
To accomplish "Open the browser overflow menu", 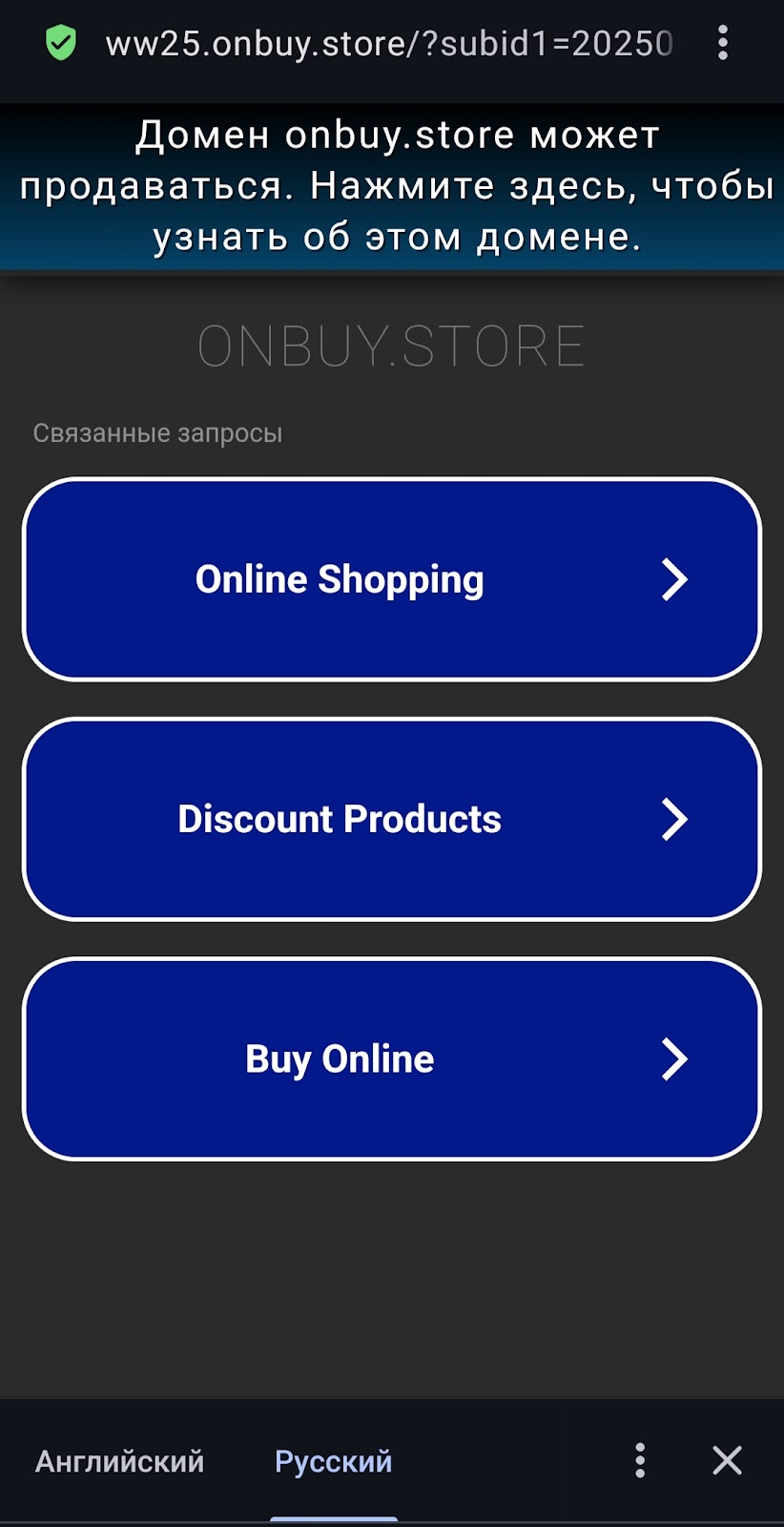I will click(723, 43).
